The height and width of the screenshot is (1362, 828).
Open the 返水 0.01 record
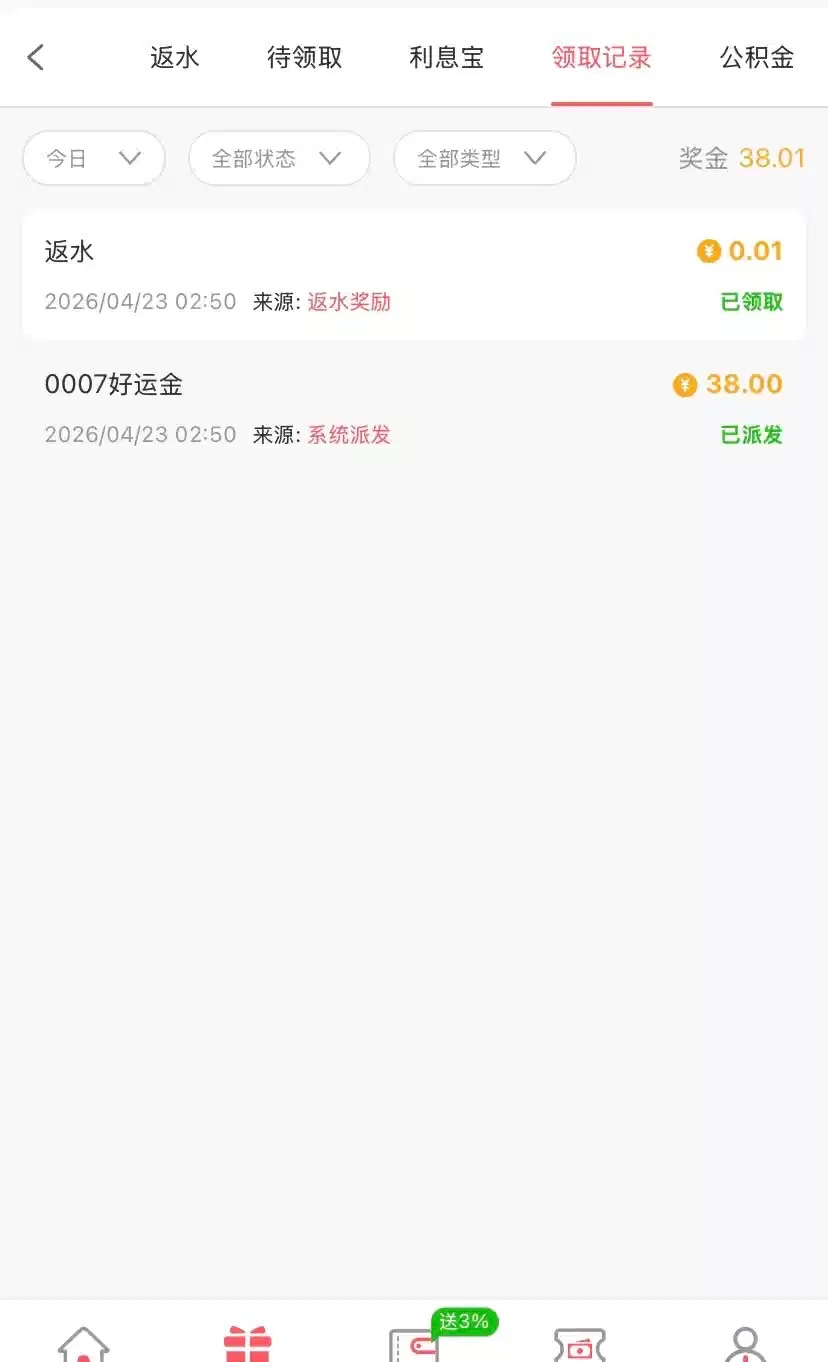pos(414,275)
